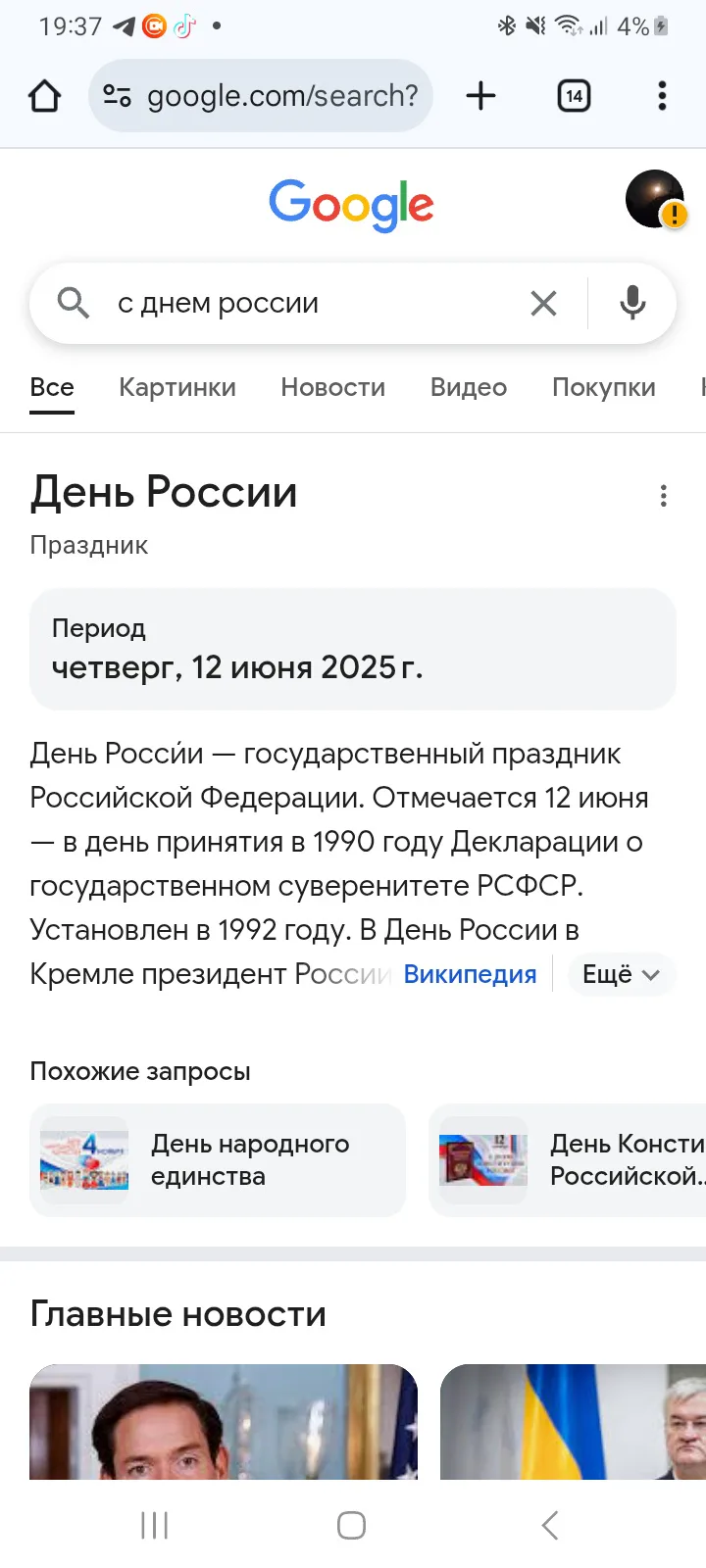Image resolution: width=706 pixels, height=1568 pixels.
Task: Open a new browser tab
Action: [x=480, y=96]
